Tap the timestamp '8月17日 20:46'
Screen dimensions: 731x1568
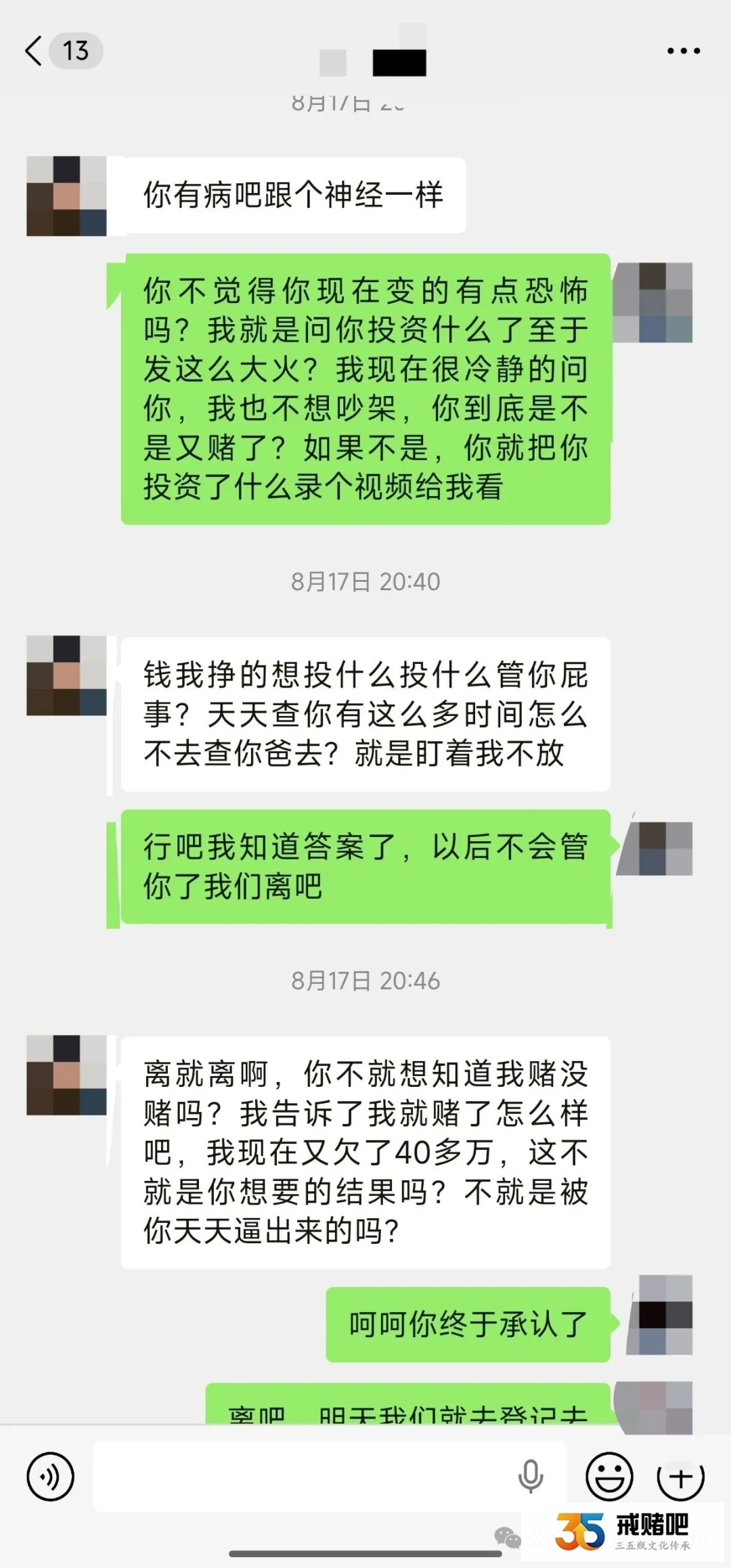[365, 980]
